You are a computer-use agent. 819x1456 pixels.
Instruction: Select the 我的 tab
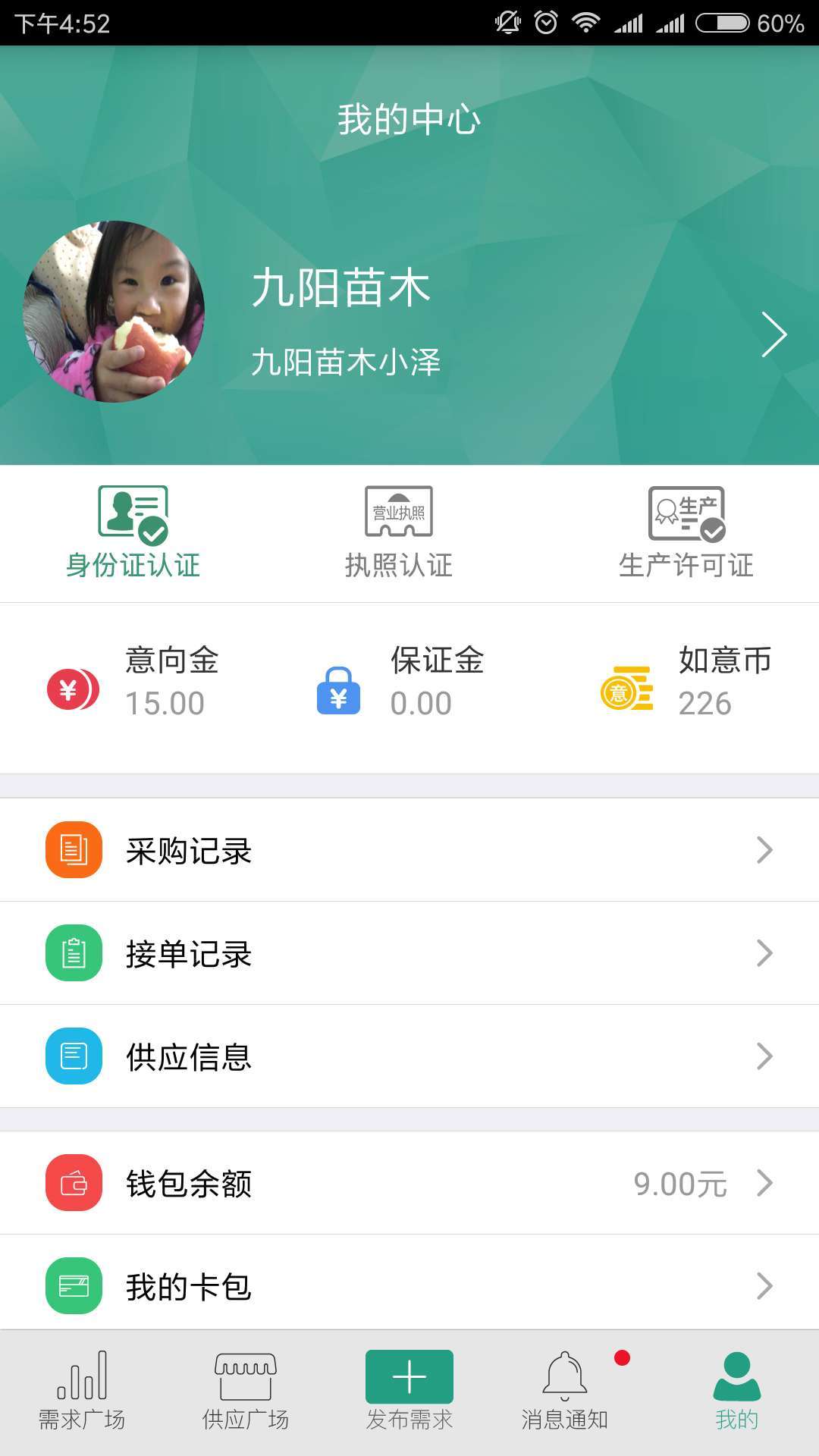click(736, 1392)
